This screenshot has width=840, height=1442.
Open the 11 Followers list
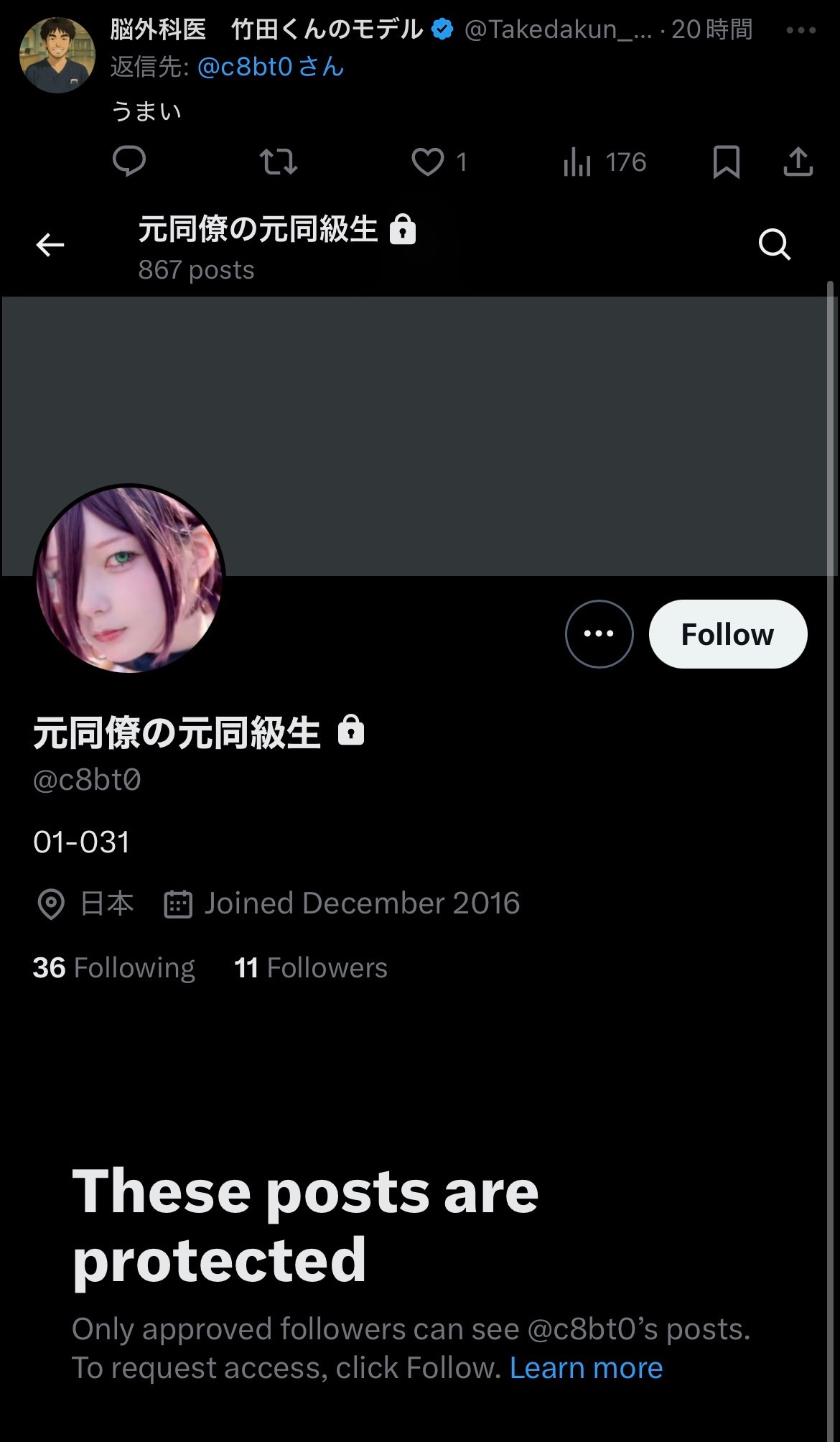pos(310,967)
